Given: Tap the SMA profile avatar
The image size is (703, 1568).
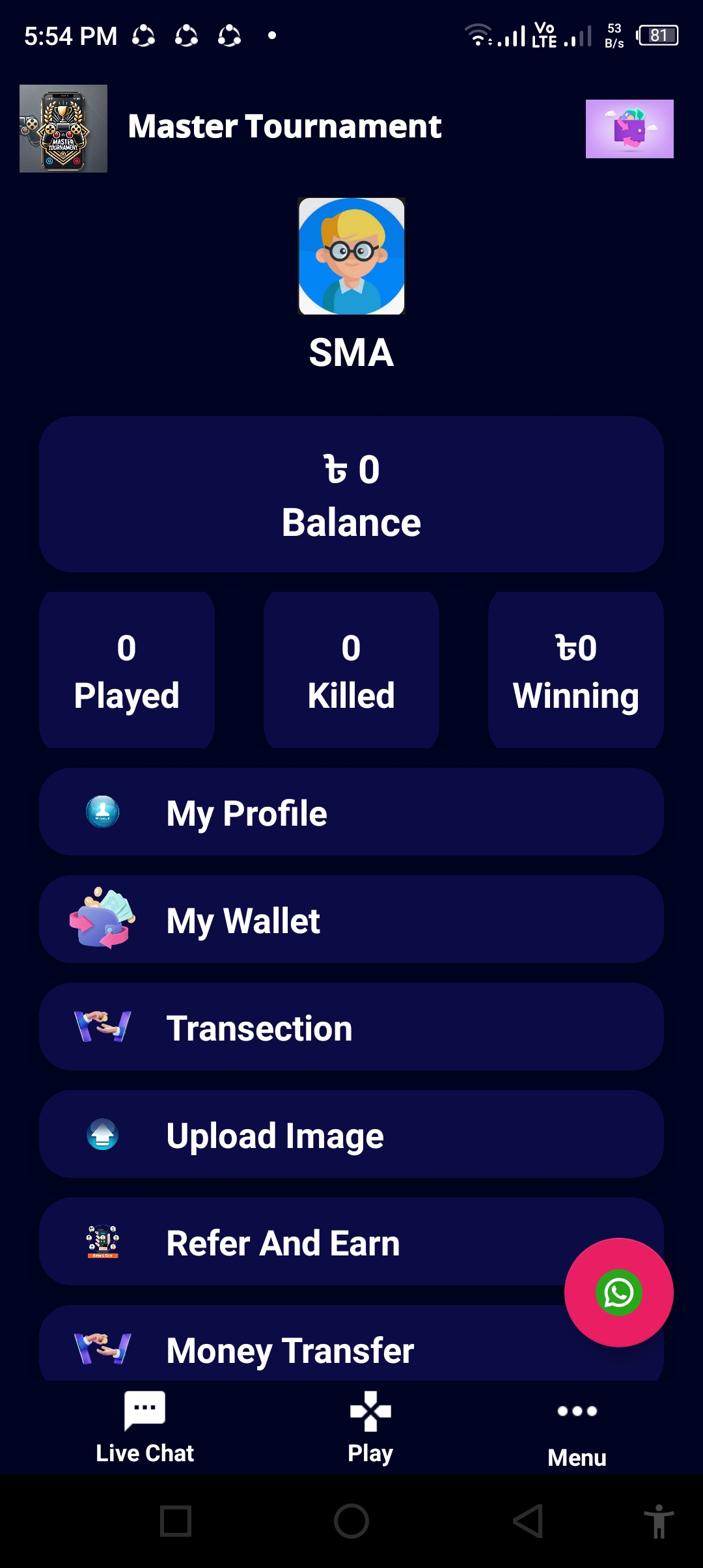Looking at the screenshot, I should [x=351, y=256].
